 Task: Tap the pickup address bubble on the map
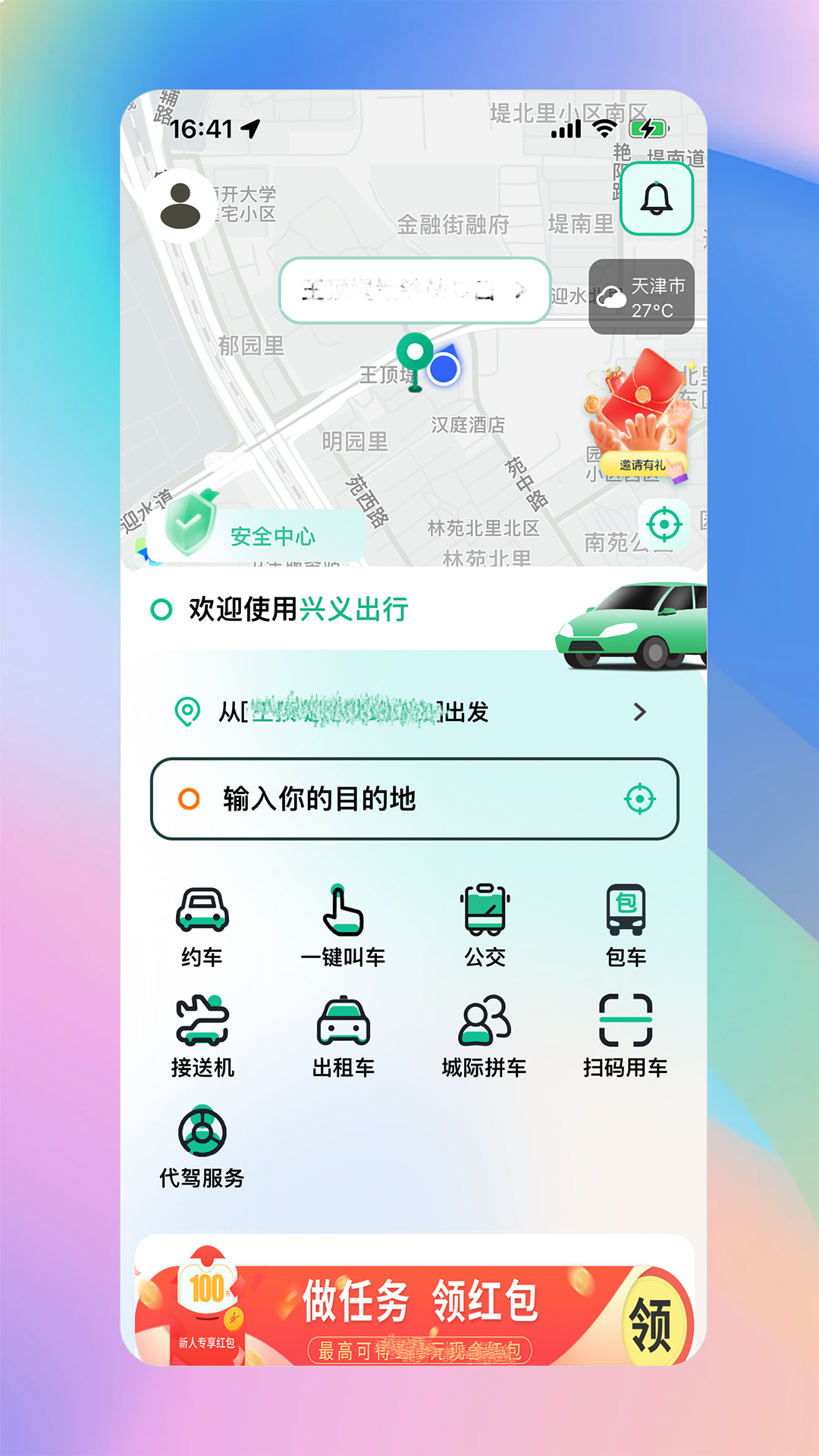click(x=413, y=290)
